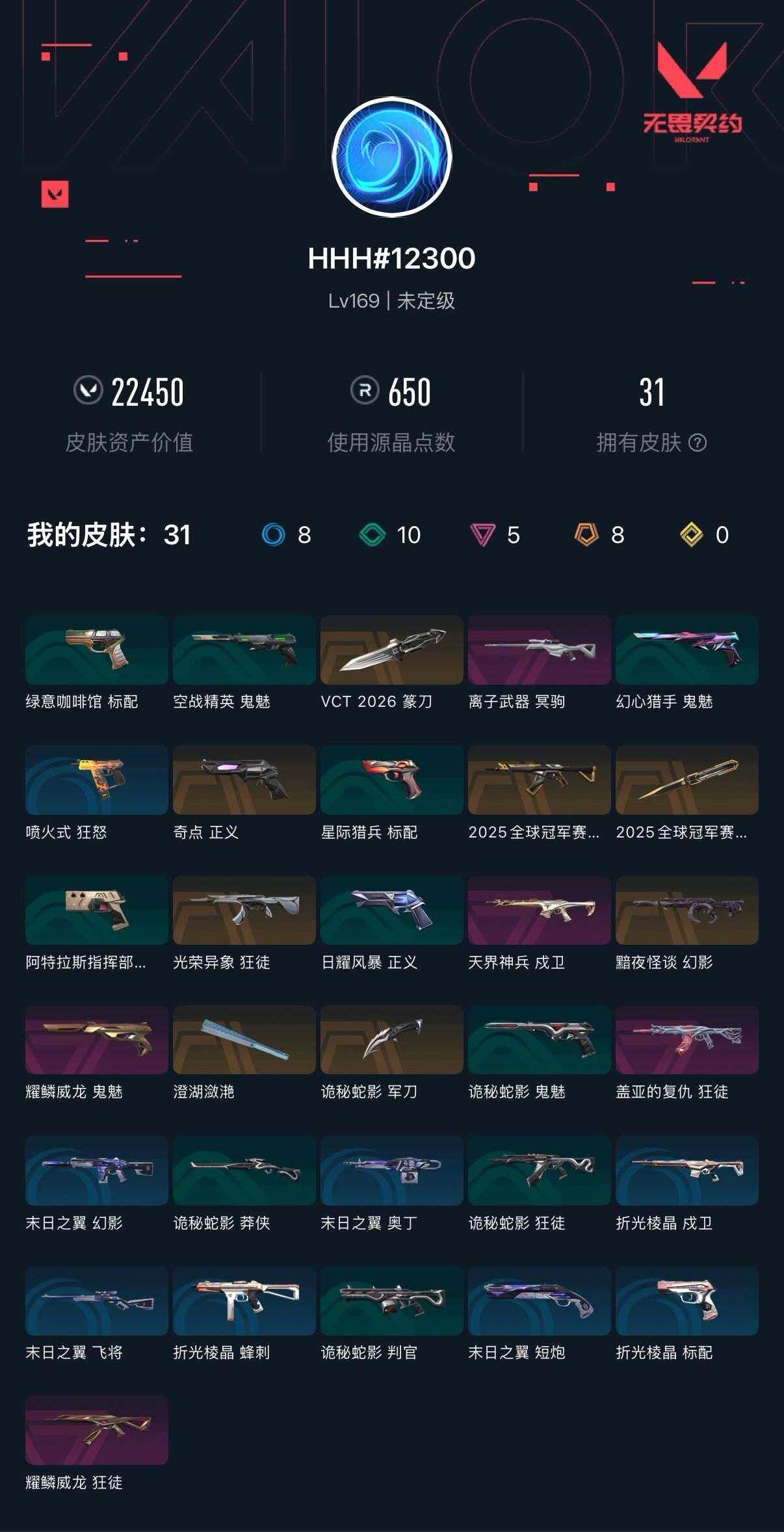Open the help icon beside 拥有皮肤
The width and height of the screenshot is (784, 1532).
(x=698, y=443)
